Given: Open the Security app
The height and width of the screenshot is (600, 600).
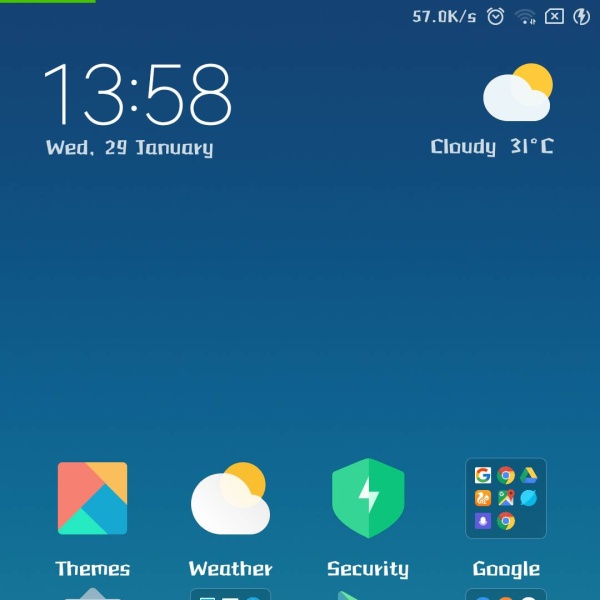Looking at the screenshot, I should point(368,498).
